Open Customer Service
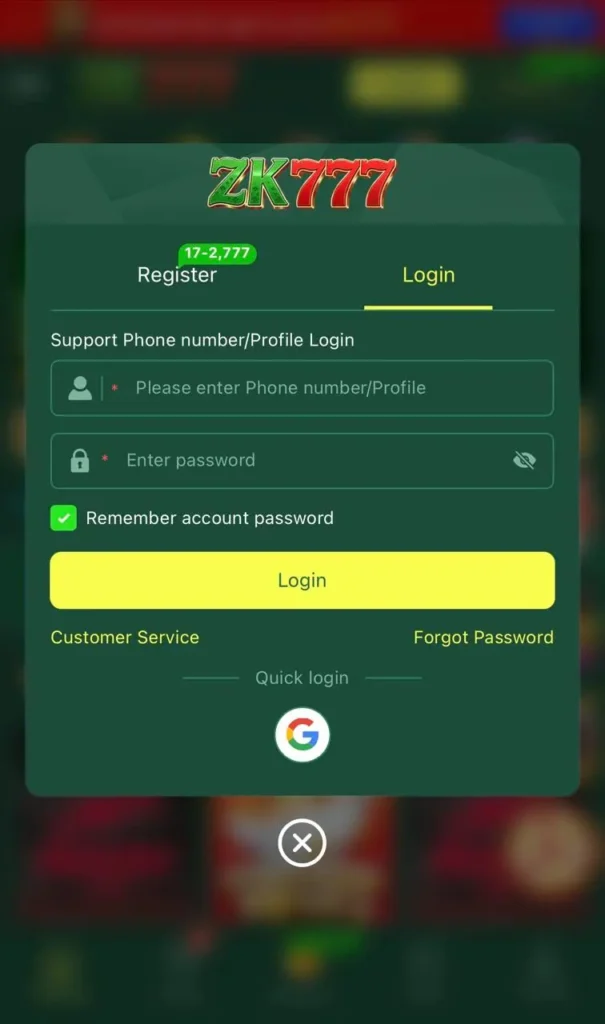 tap(125, 637)
